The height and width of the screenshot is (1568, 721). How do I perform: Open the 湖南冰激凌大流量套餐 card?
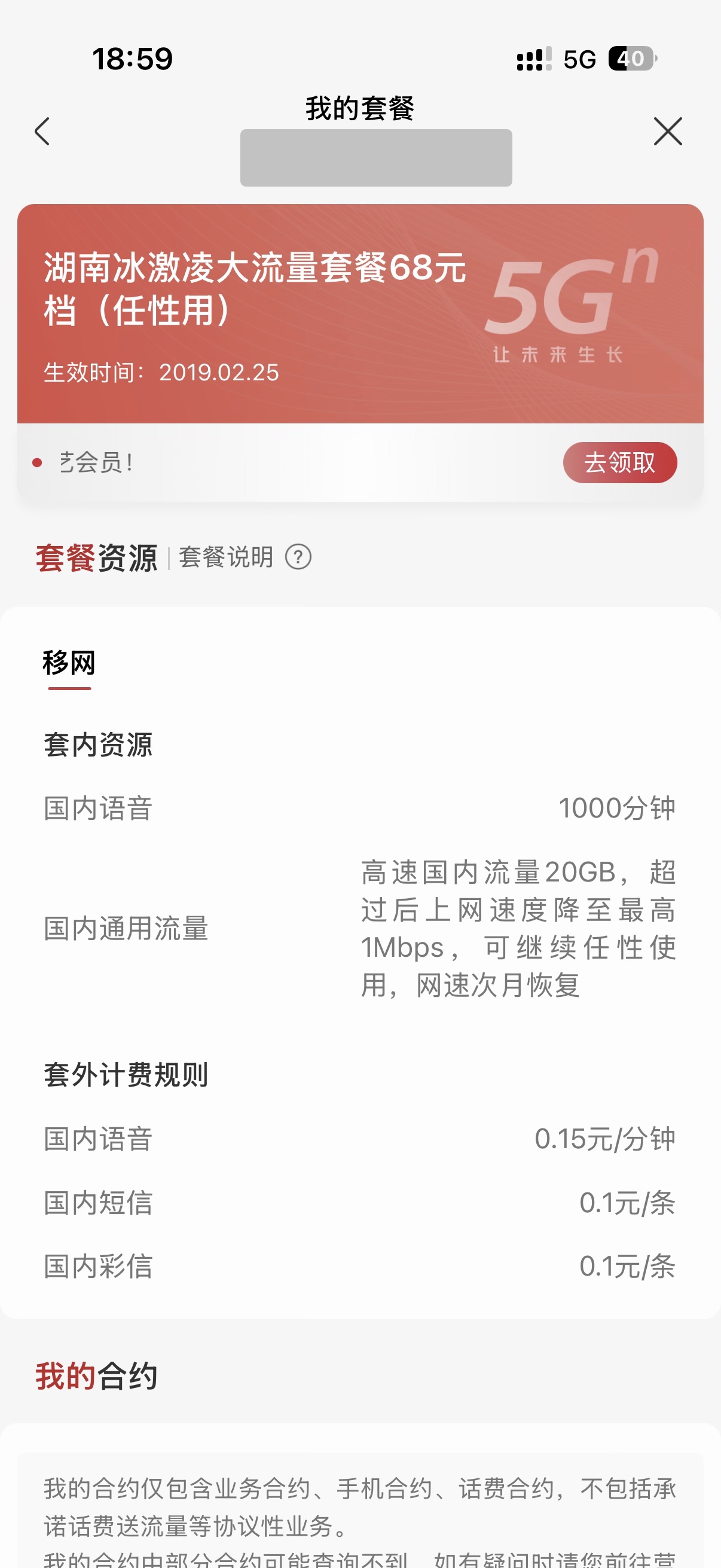(x=359, y=313)
